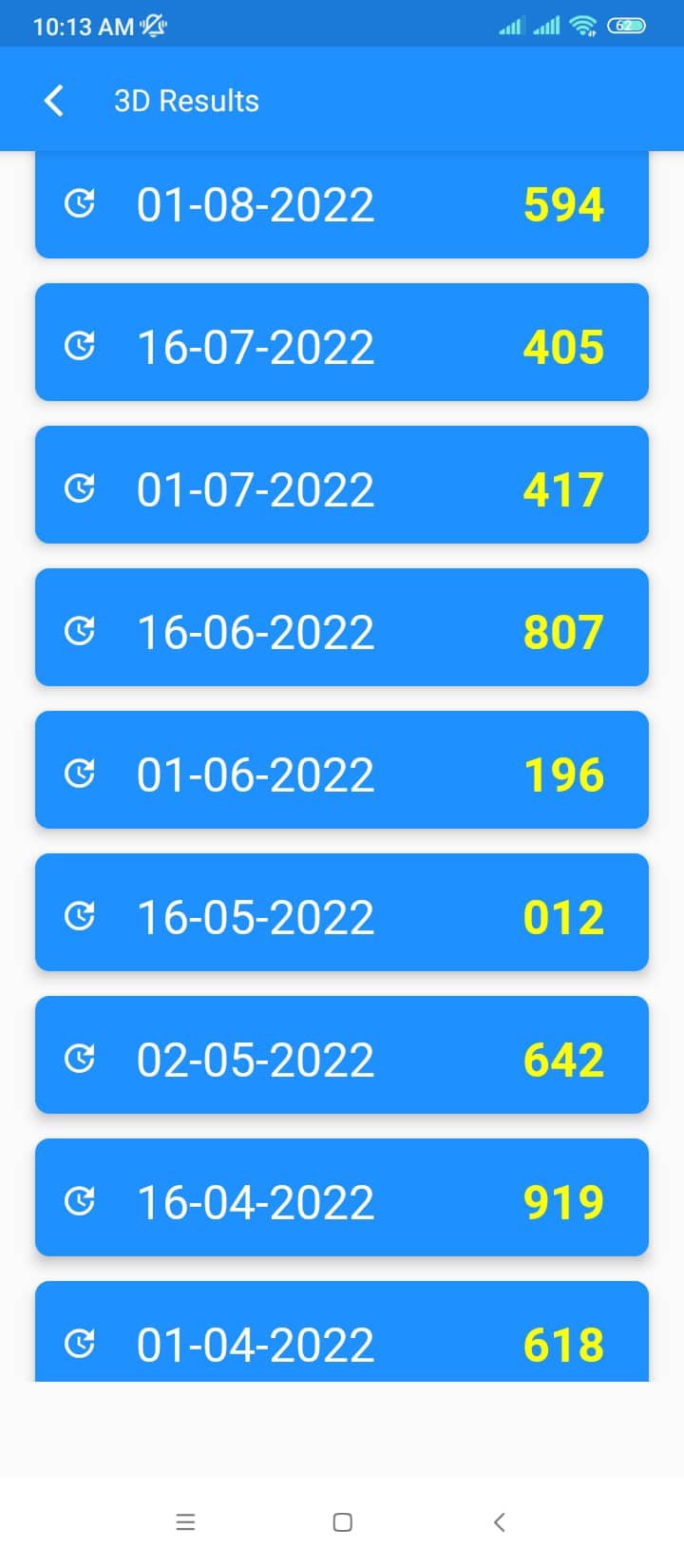View the 01-04-2022 result 618
This screenshot has height=1568, width=684.
tap(342, 1331)
